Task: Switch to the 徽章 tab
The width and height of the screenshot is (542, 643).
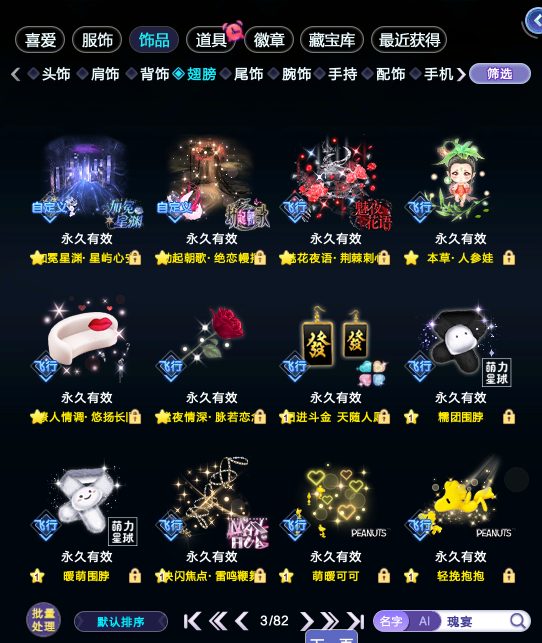Action: tap(269, 40)
